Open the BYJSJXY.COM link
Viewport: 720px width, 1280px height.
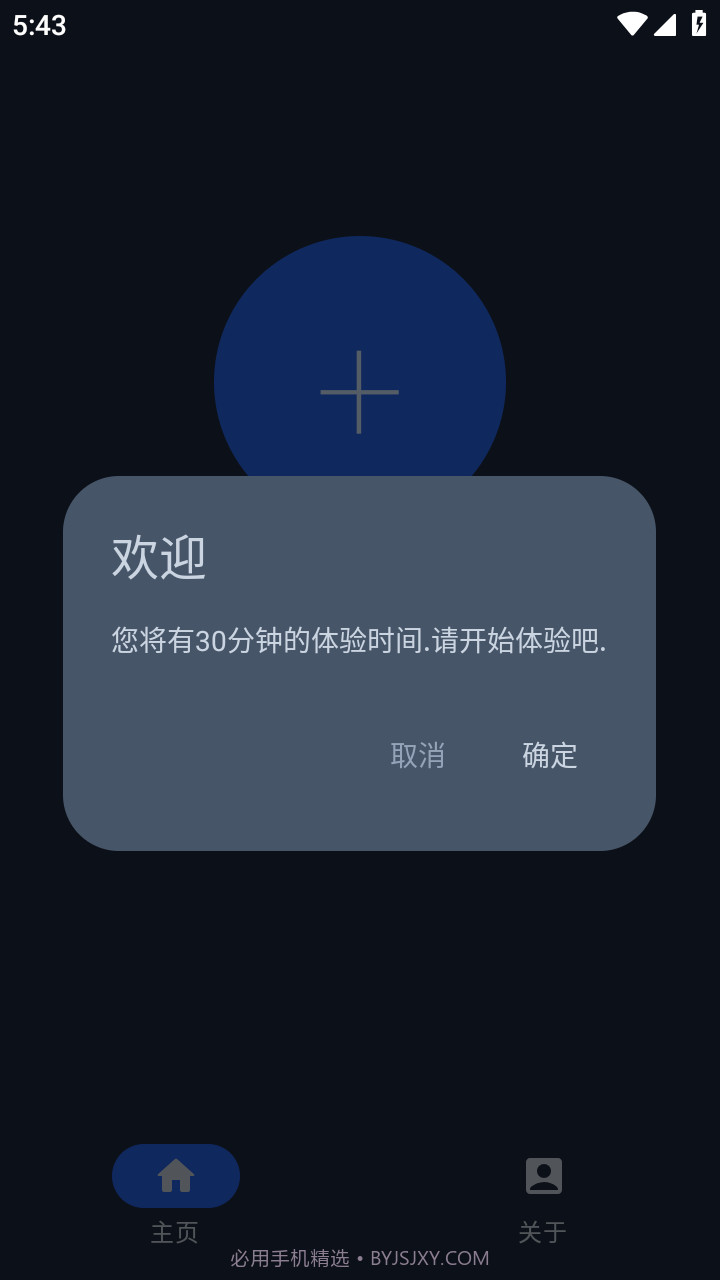[430, 1257]
